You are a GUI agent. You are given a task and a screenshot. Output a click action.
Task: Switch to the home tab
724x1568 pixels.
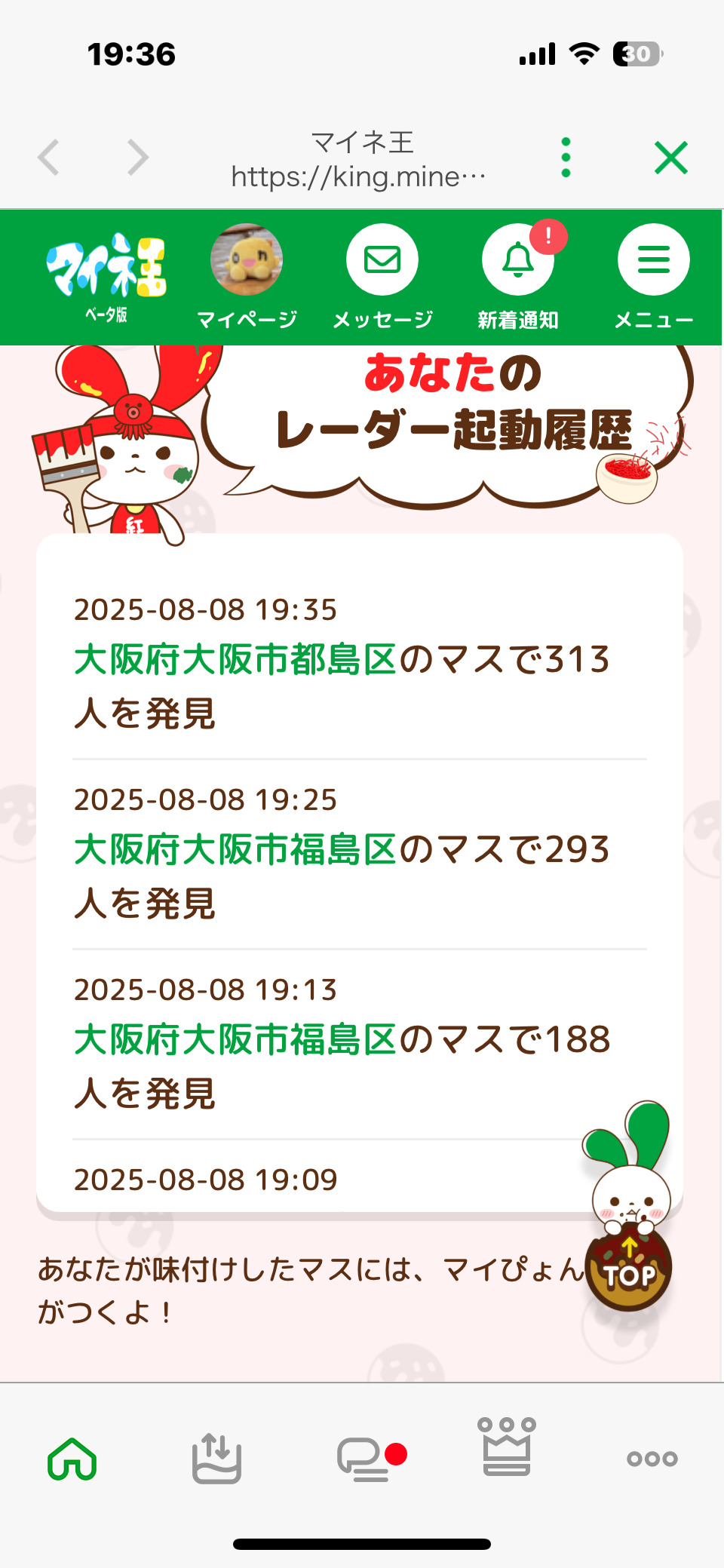[x=72, y=1458]
